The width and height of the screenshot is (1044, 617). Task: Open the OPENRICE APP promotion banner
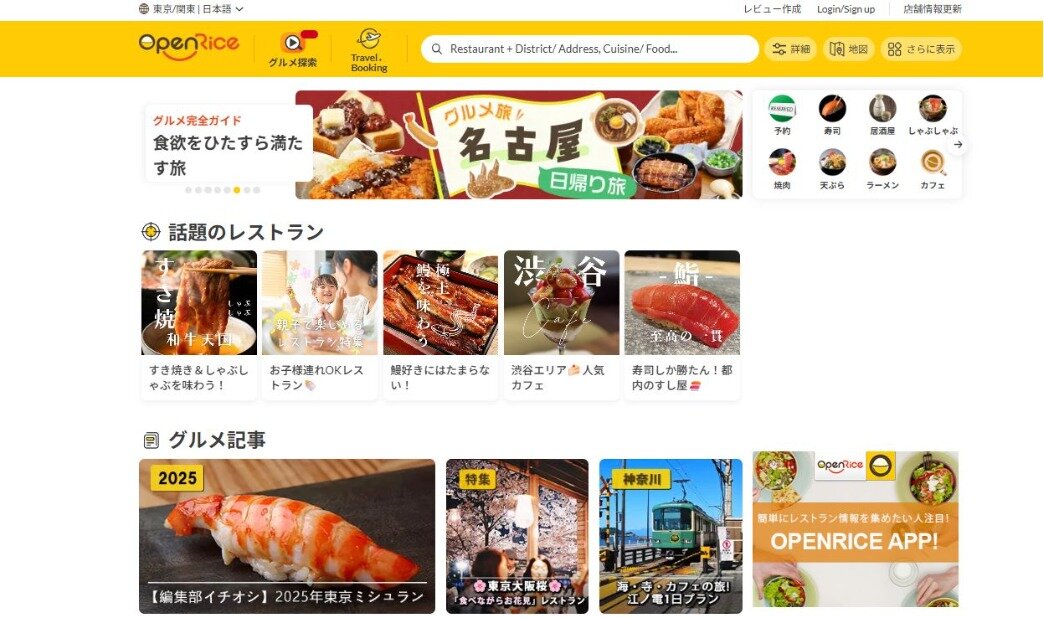pos(855,530)
